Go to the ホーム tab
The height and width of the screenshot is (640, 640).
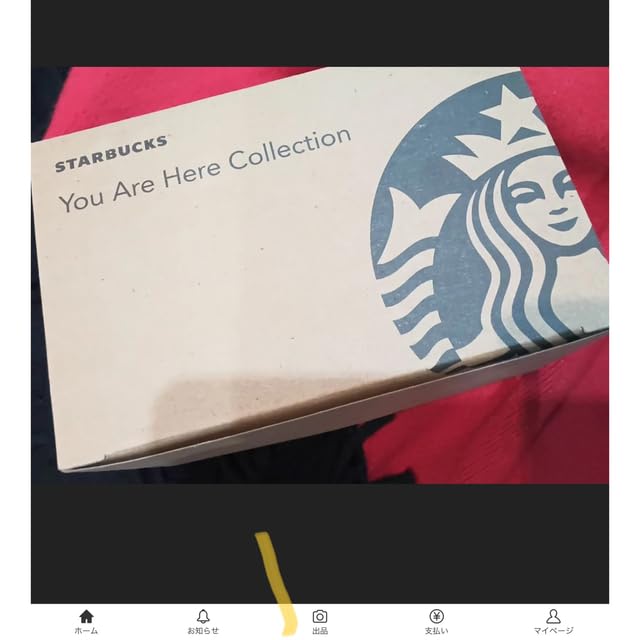click(x=86, y=621)
